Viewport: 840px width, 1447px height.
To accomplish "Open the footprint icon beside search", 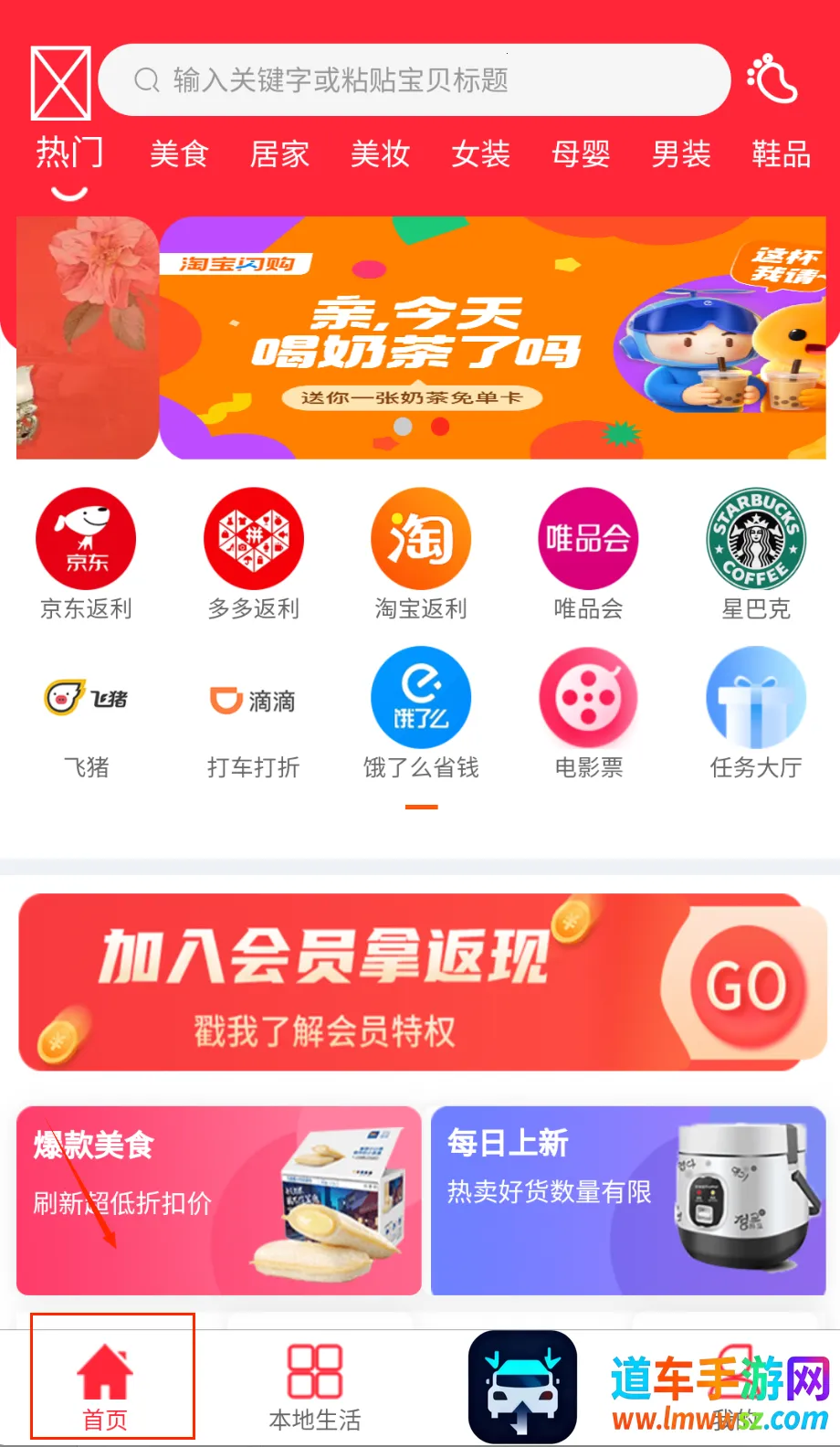I will [772, 79].
